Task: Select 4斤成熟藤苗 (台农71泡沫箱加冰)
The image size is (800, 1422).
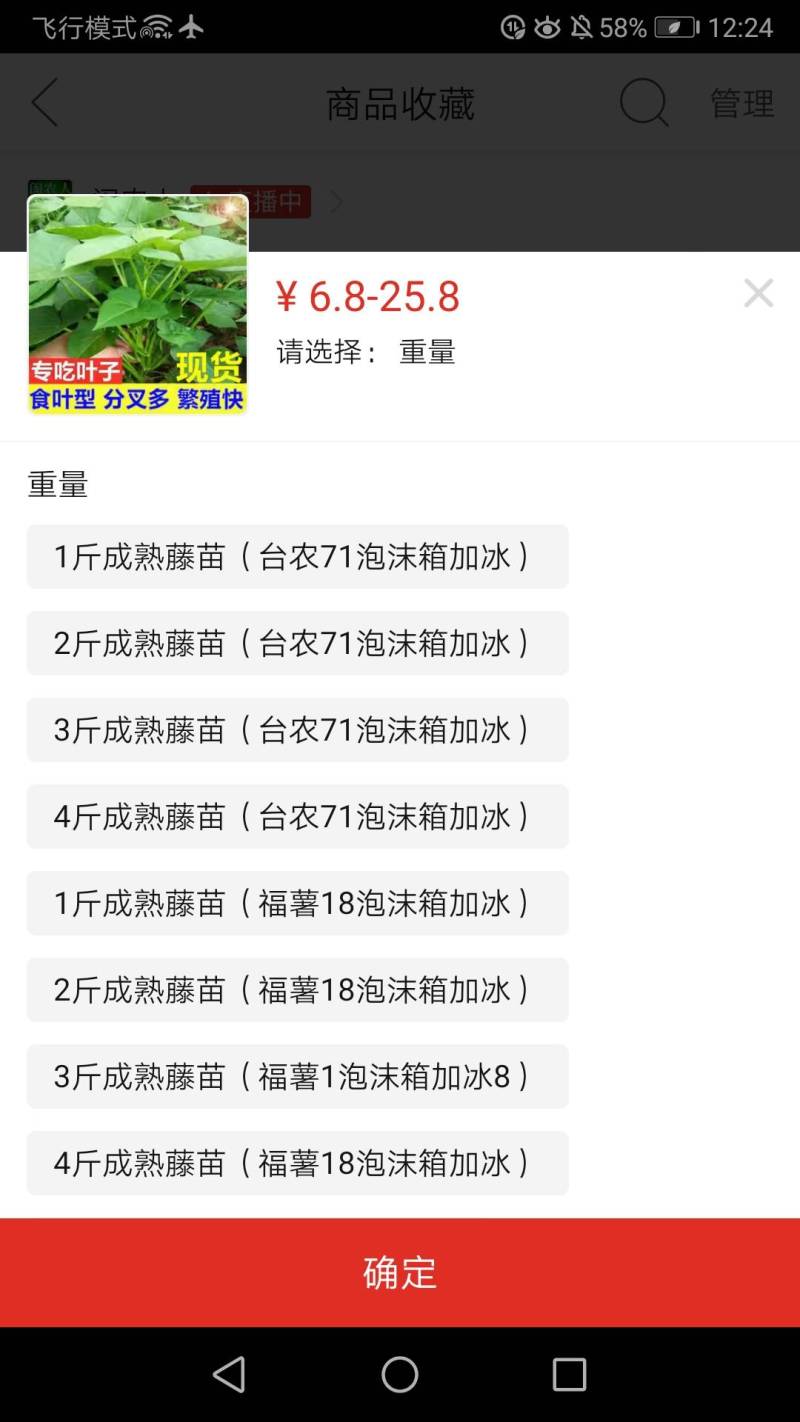Action: coord(297,817)
